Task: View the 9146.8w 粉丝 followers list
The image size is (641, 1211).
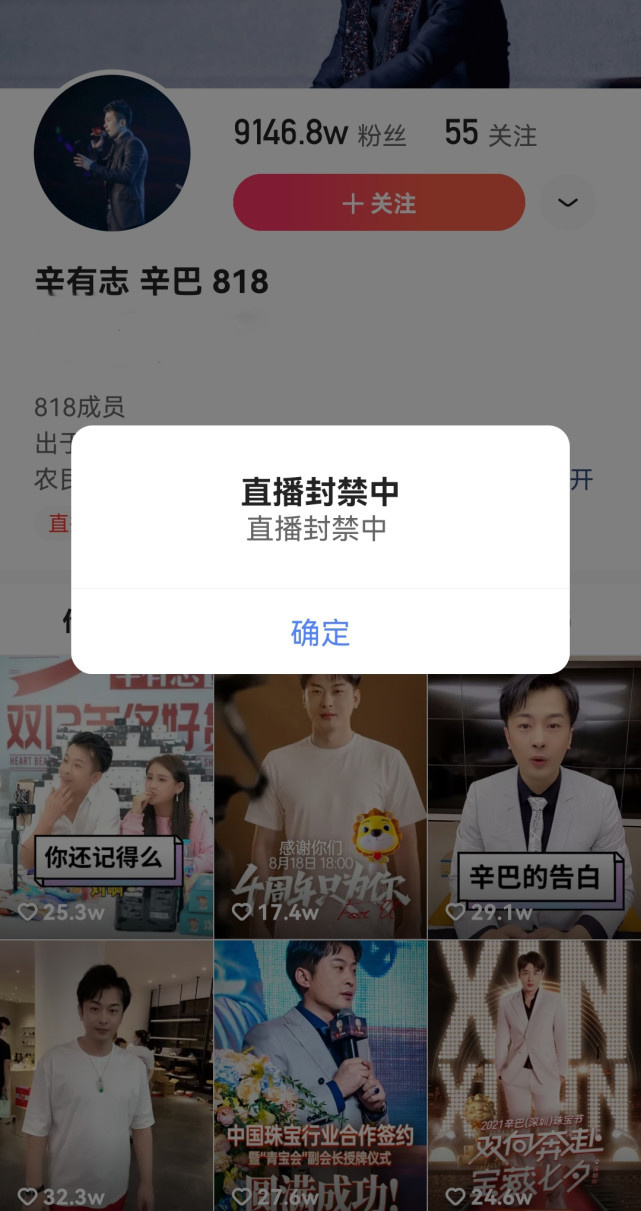Action: (x=320, y=133)
